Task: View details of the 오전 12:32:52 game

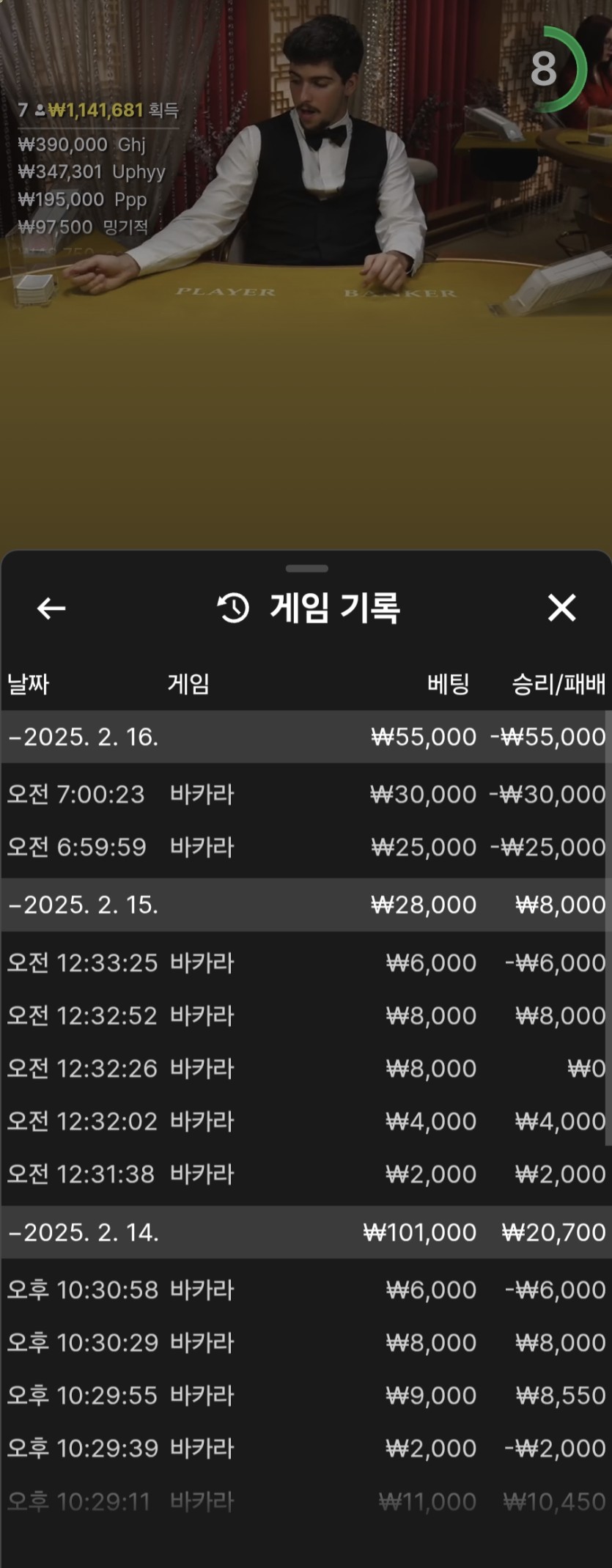Action: (306, 1015)
